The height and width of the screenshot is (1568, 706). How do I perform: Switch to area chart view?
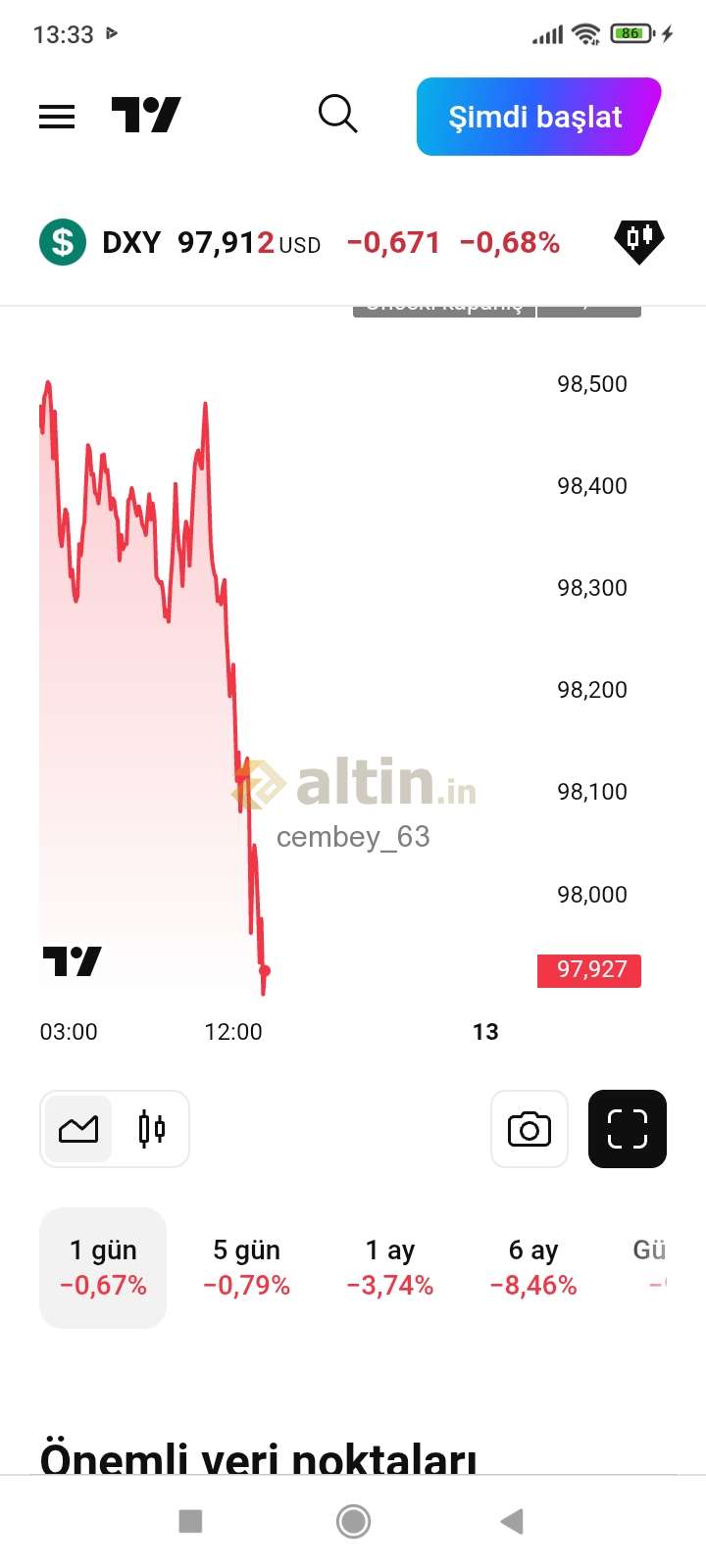[x=78, y=1129]
